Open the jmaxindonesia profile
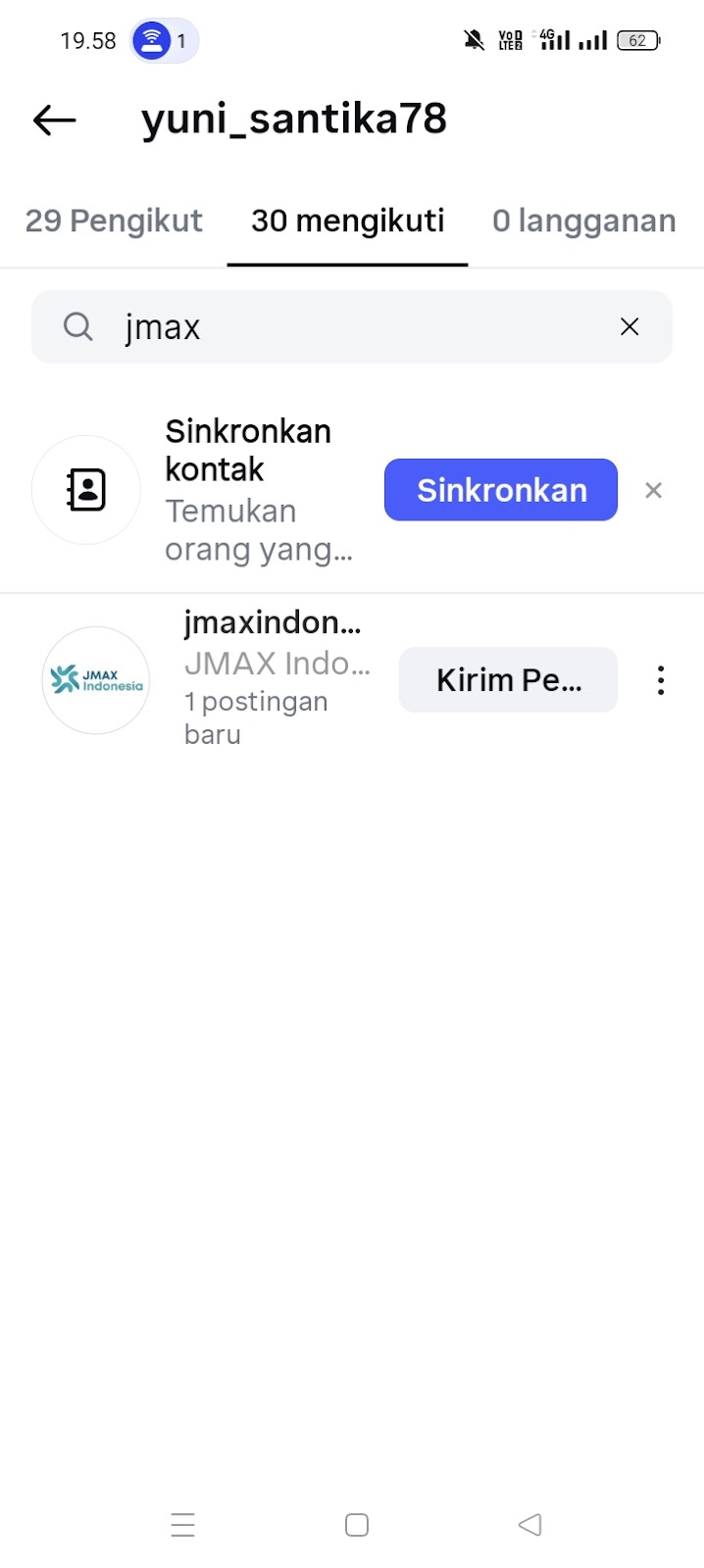The width and height of the screenshot is (704, 1568). point(273,623)
